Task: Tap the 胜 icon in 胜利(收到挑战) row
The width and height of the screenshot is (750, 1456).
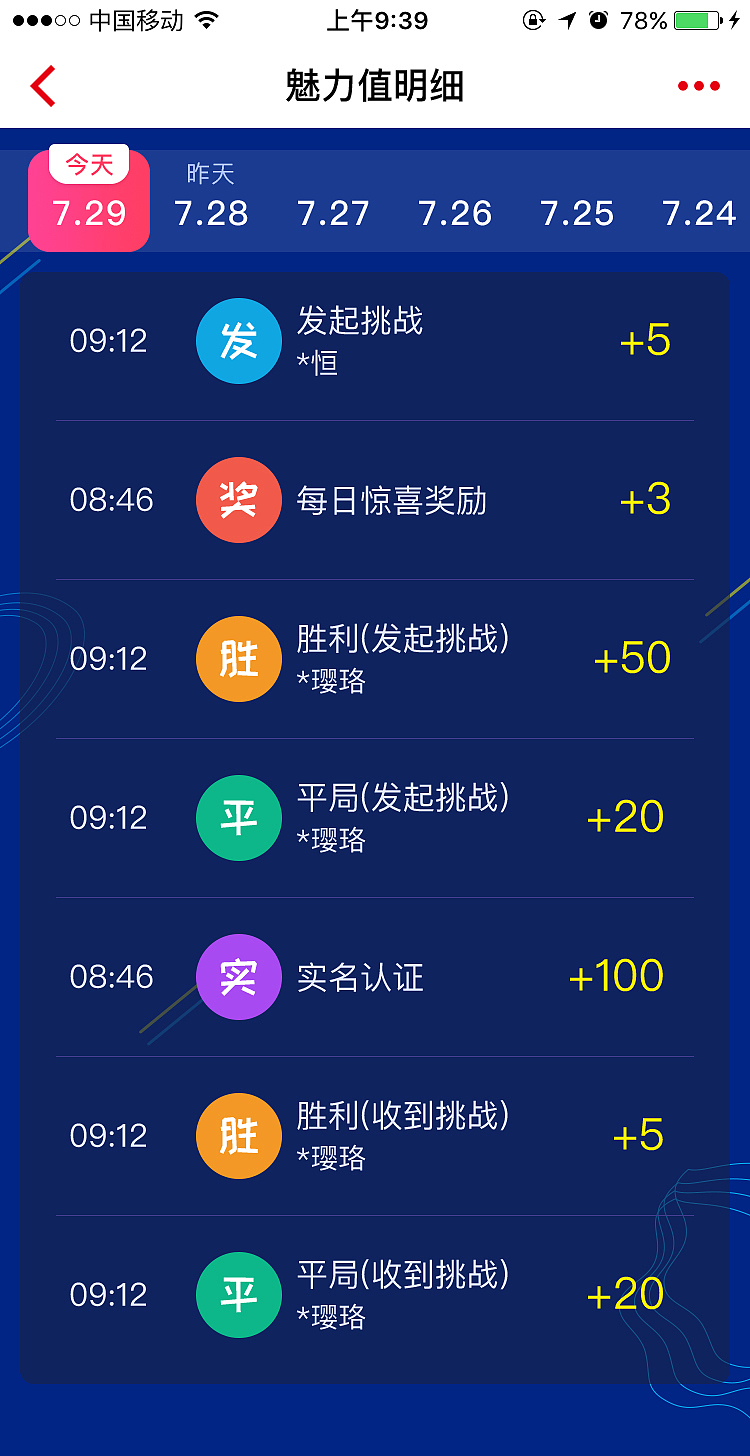Action: (x=238, y=1135)
